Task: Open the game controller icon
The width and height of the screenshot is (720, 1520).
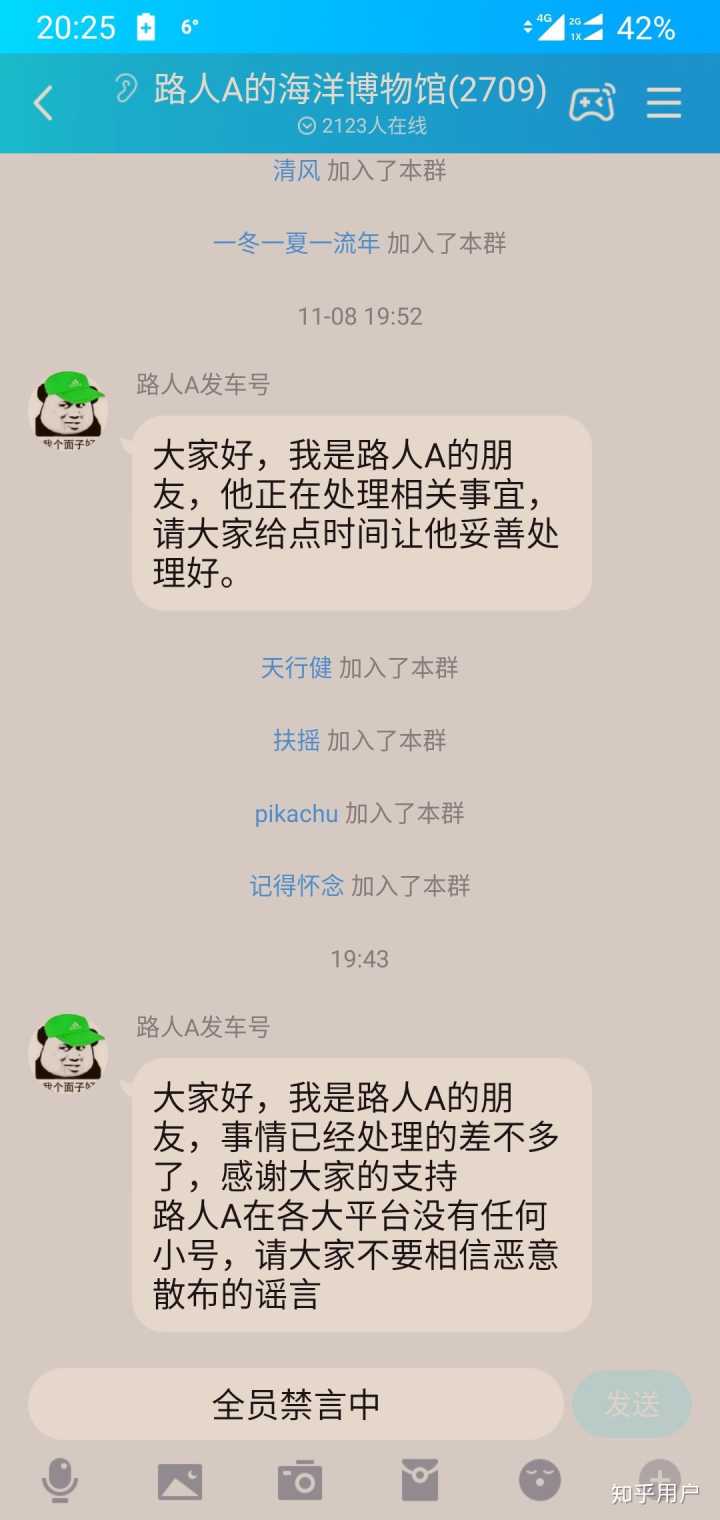Action: 592,103
